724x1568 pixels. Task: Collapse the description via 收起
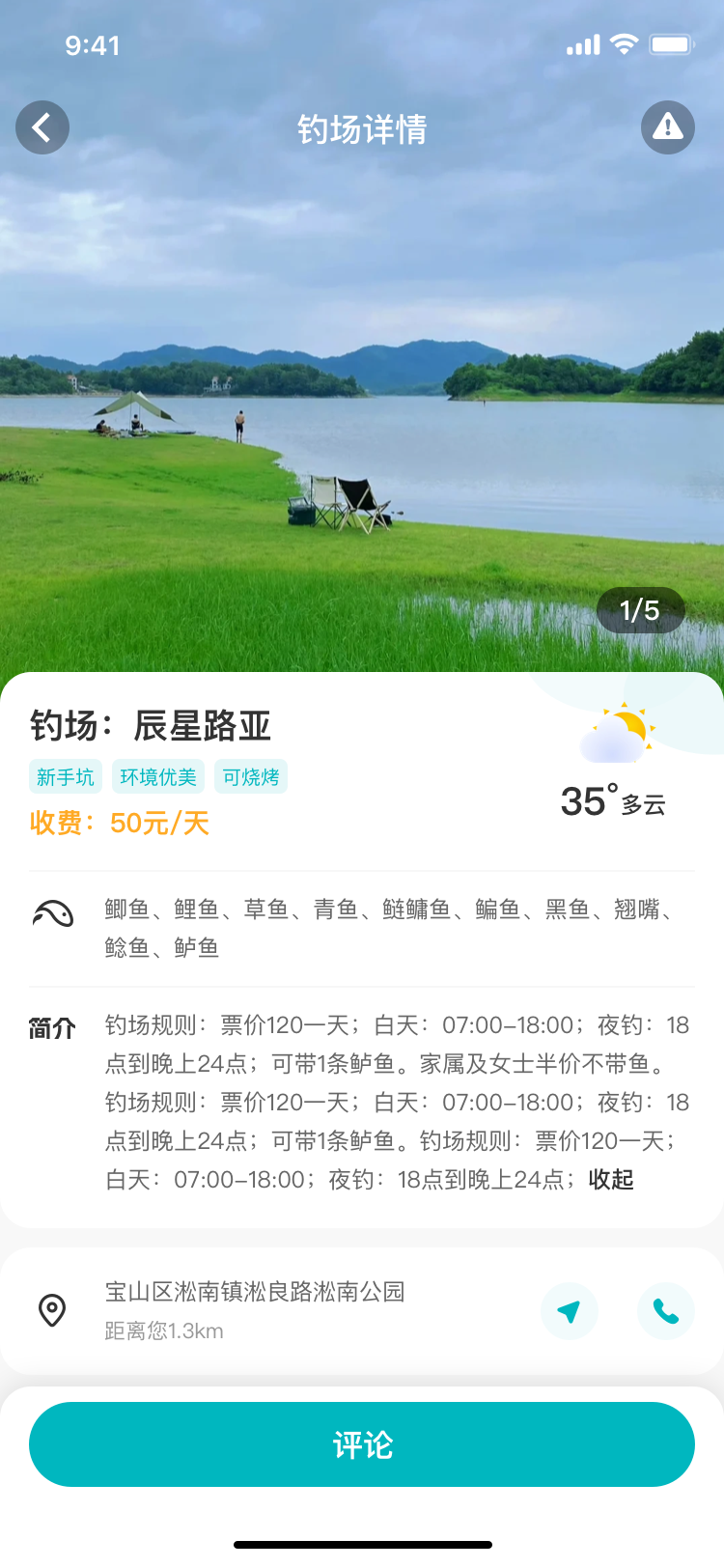(610, 1180)
